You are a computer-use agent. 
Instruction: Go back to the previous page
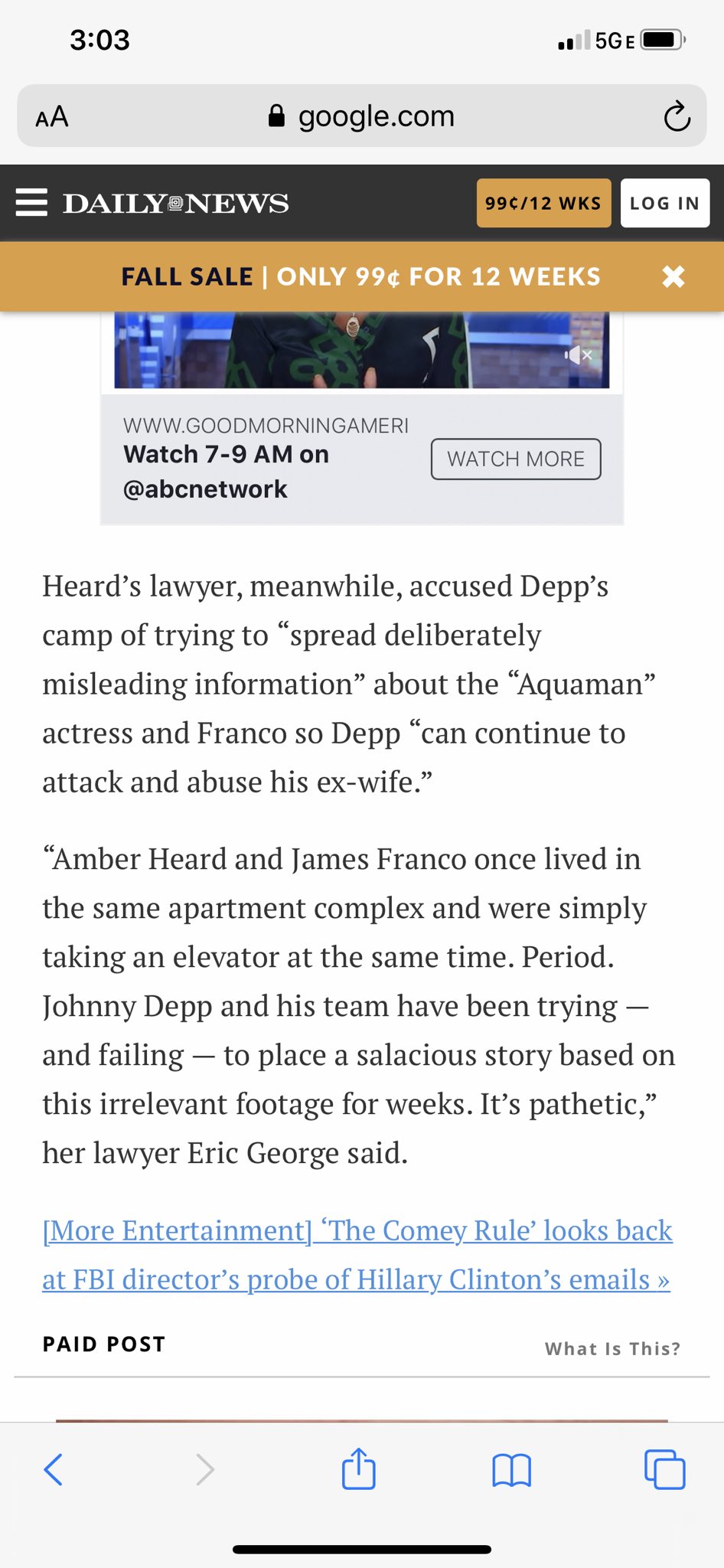click(x=54, y=1469)
